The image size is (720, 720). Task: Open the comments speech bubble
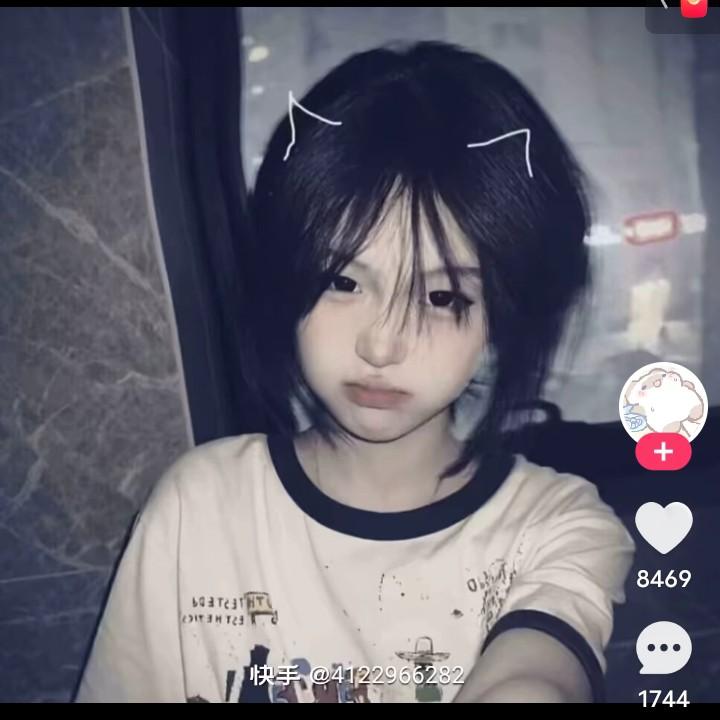664,647
